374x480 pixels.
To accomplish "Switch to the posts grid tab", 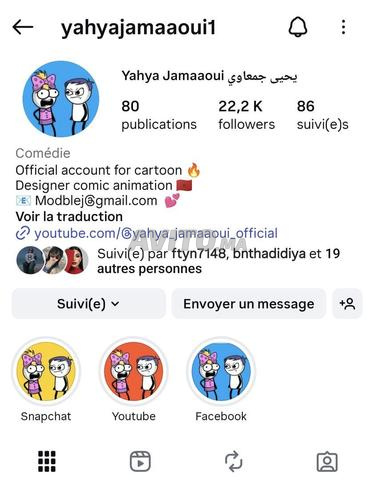I will 47,461.
